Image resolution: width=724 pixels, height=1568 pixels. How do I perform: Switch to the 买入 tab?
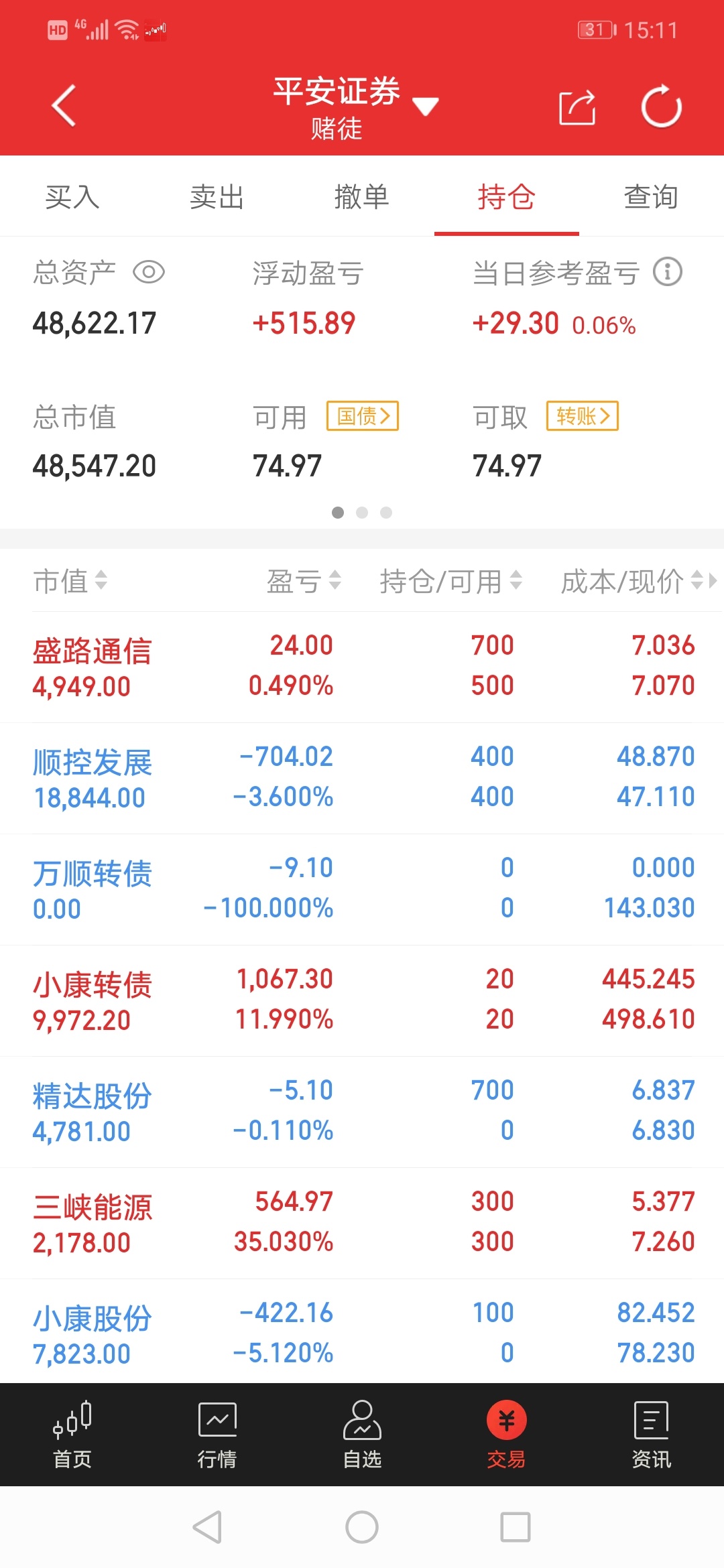click(72, 196)
